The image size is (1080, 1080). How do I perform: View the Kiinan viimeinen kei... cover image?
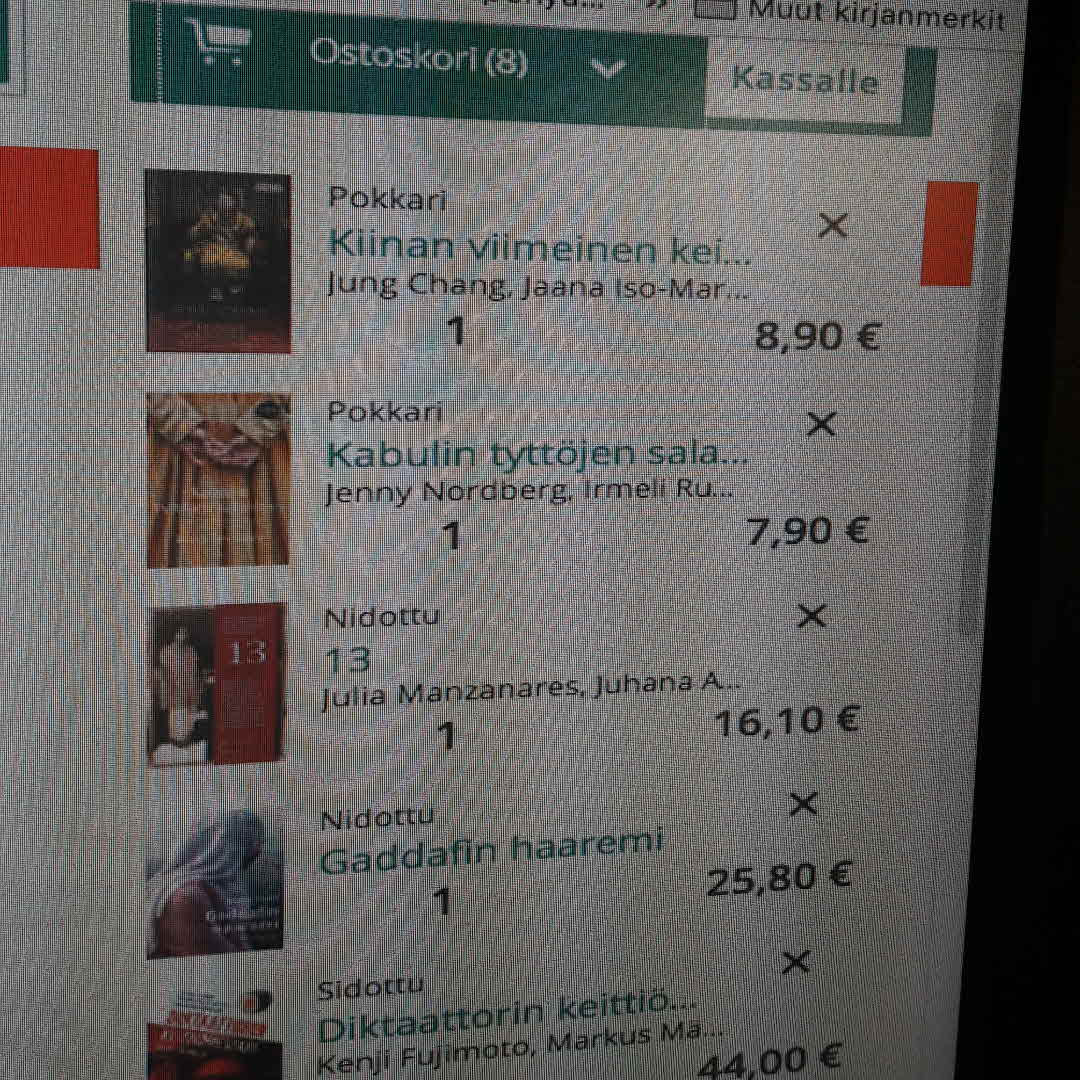(218, 262)
